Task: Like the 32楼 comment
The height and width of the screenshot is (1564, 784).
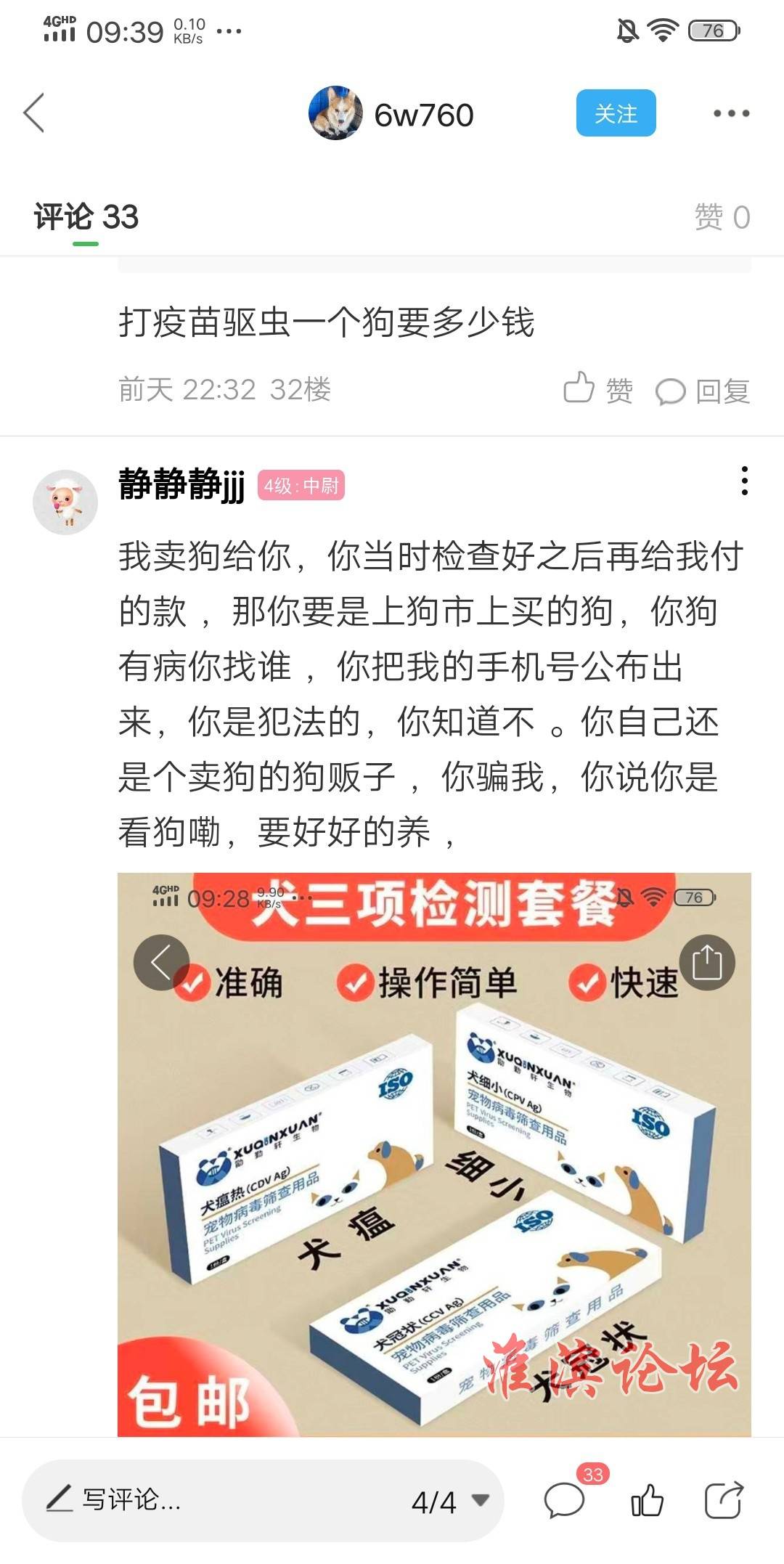Action: 598,390
